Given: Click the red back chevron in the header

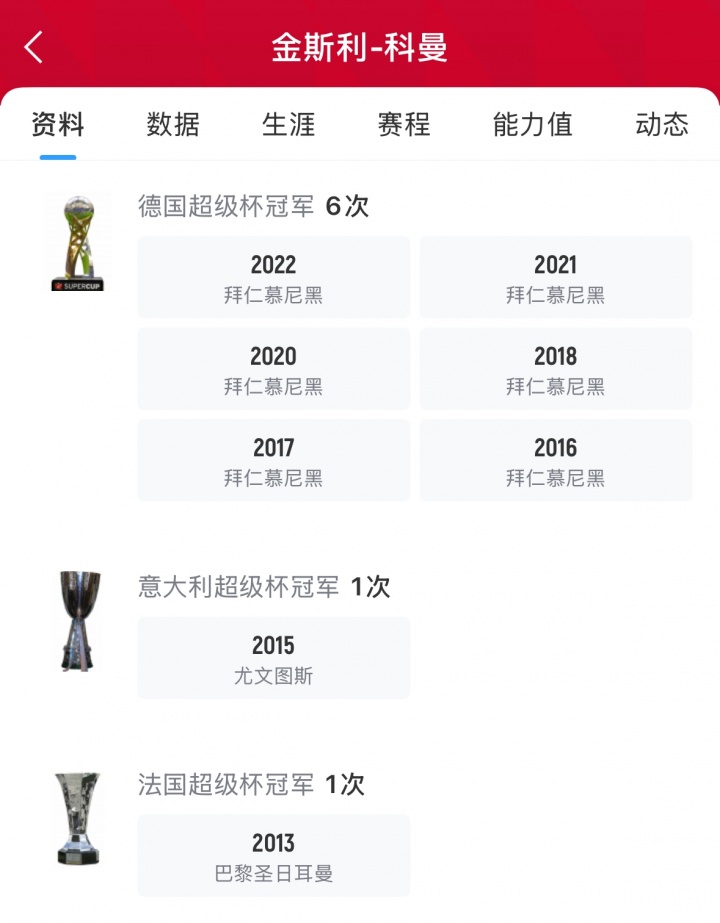Looking at the screenshot, I should [x=33, y=46].
